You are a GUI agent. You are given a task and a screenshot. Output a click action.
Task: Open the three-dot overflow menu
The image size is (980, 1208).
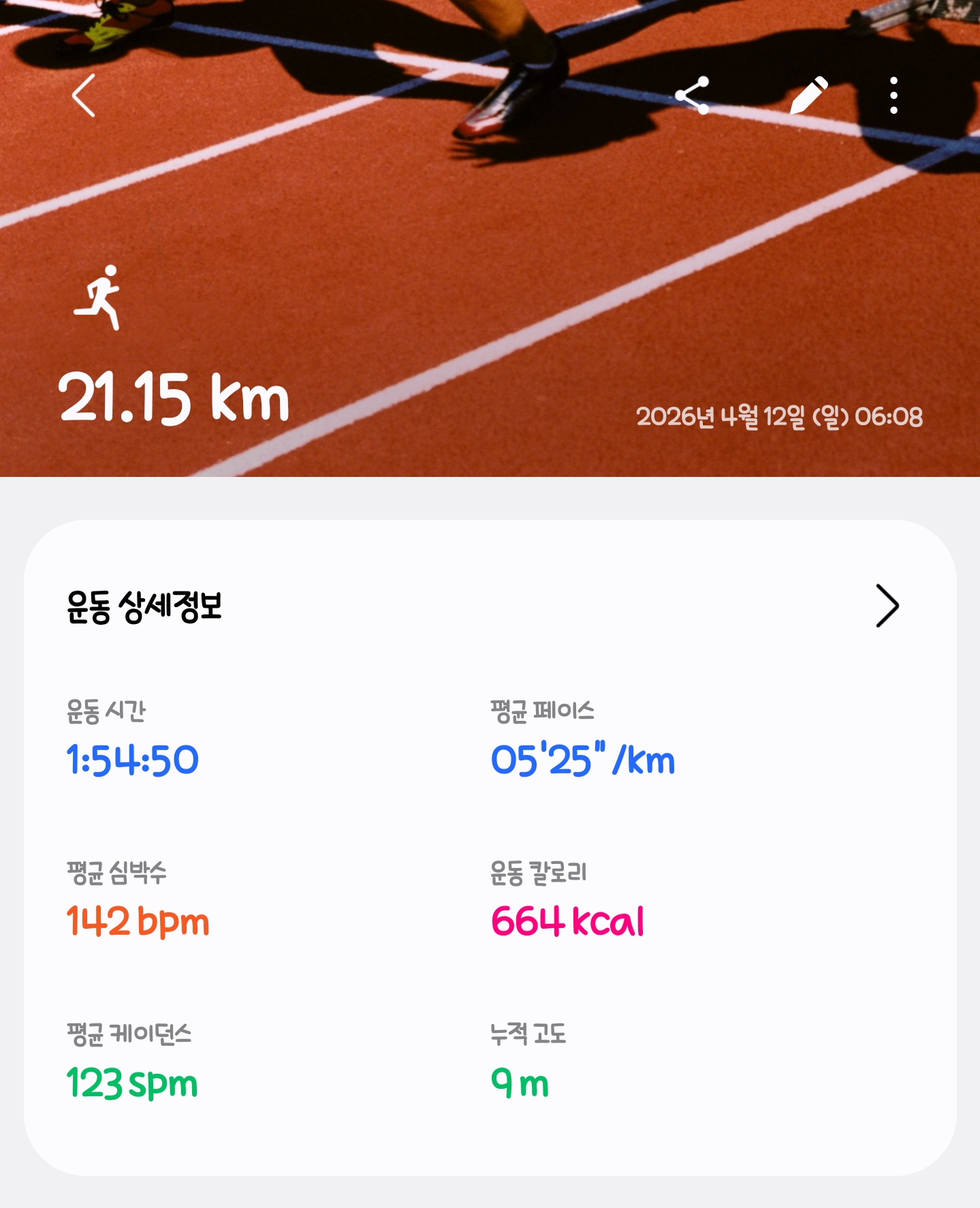pyautogui.click(x=894, y=95)
